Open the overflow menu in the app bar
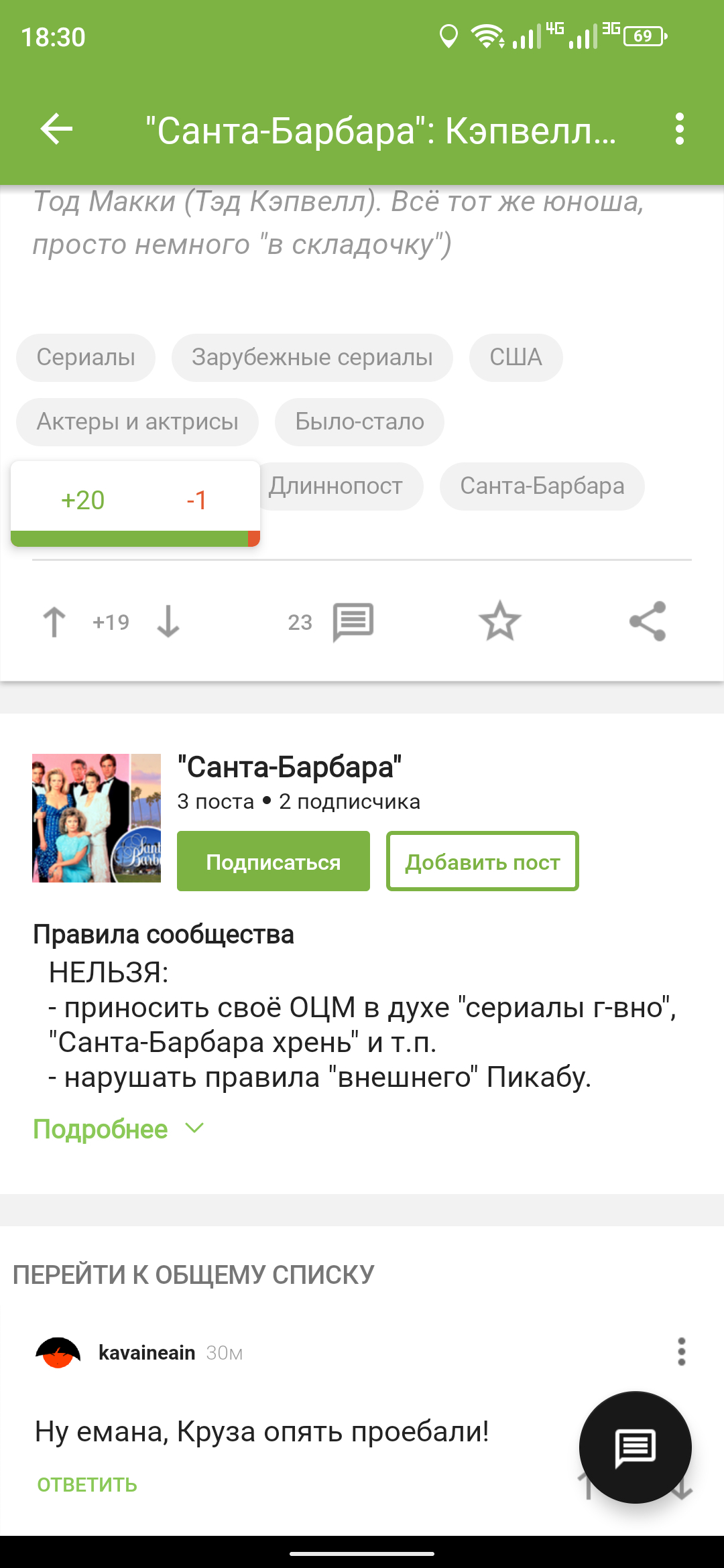 pos(680,129)
